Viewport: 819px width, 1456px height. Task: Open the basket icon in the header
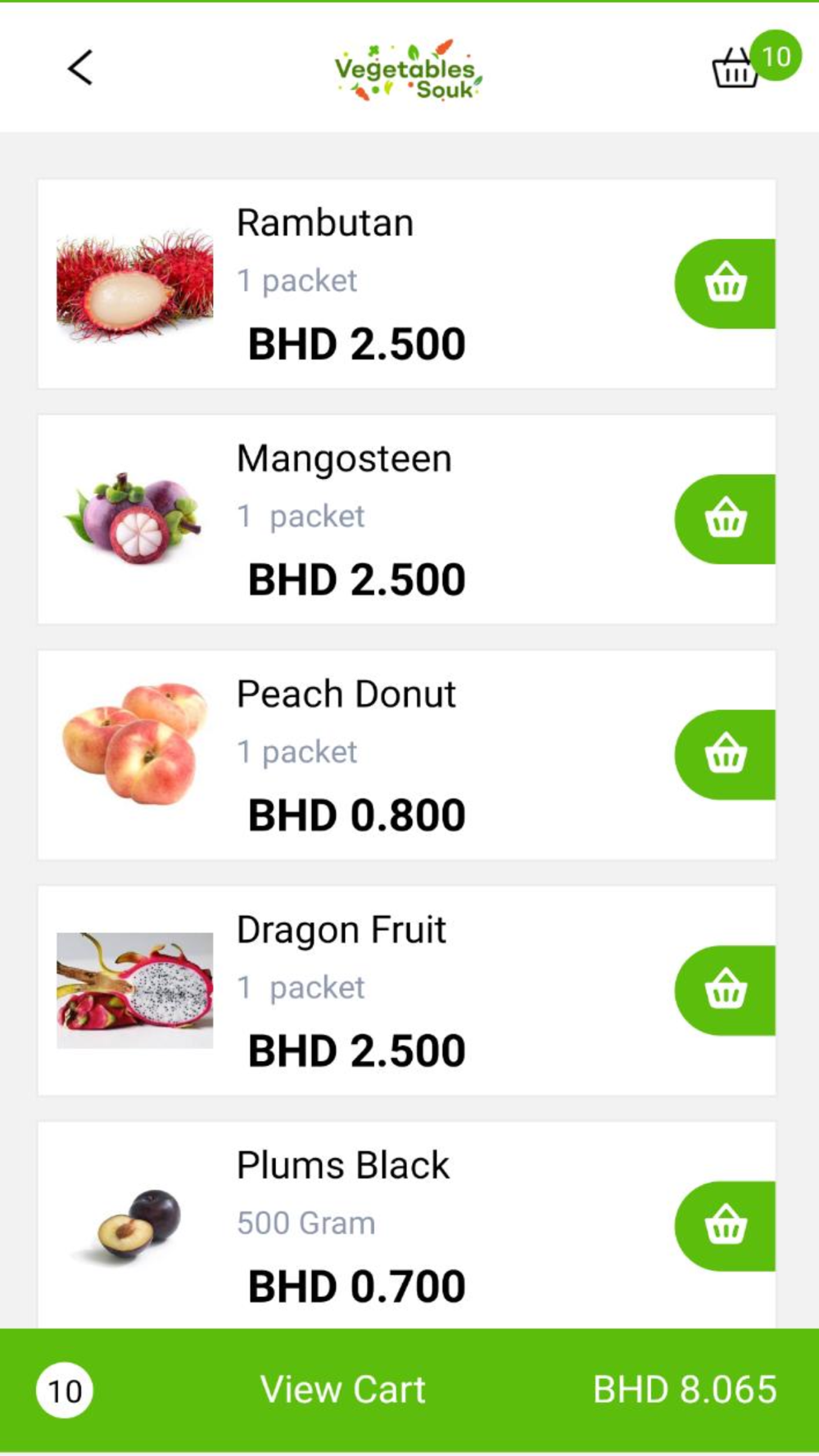735,68
